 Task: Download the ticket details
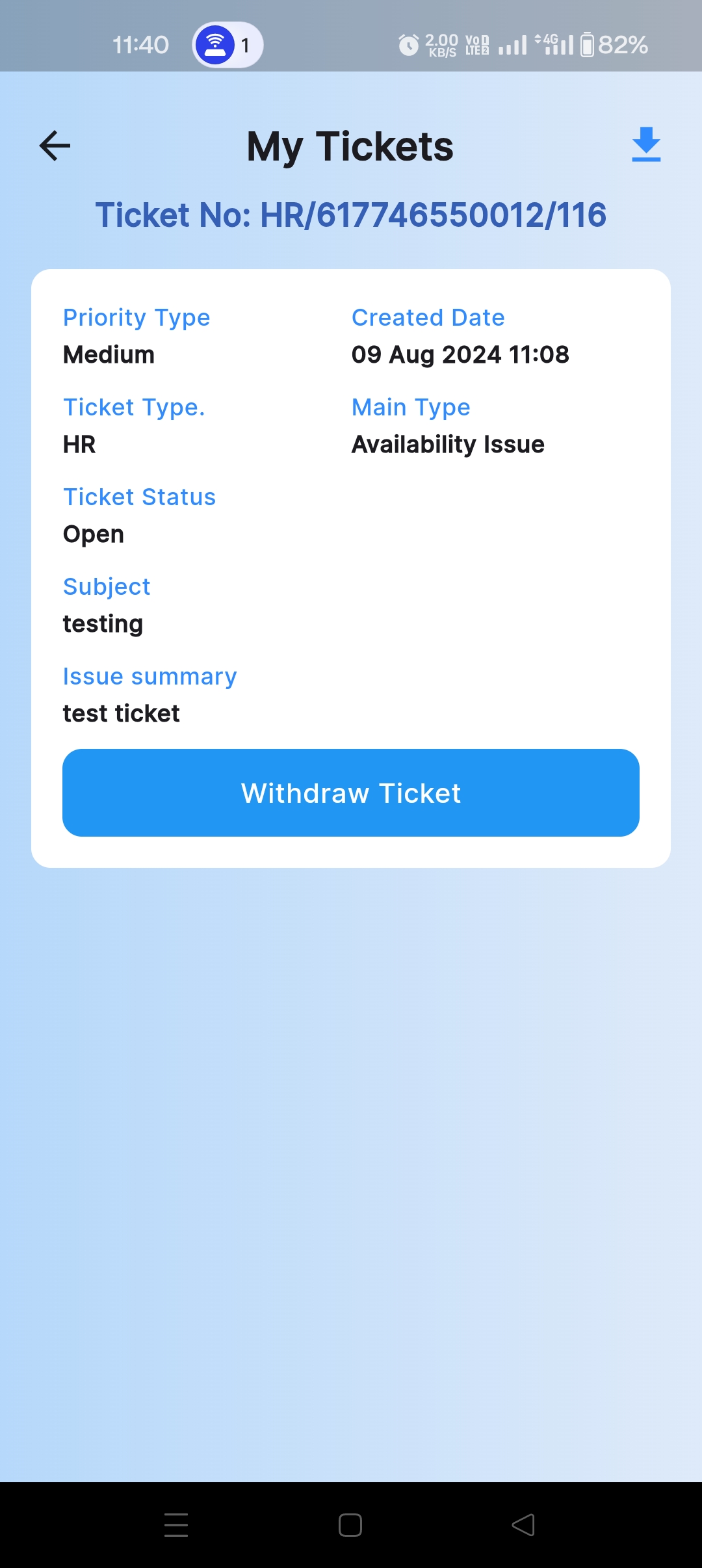click(646, 144)
